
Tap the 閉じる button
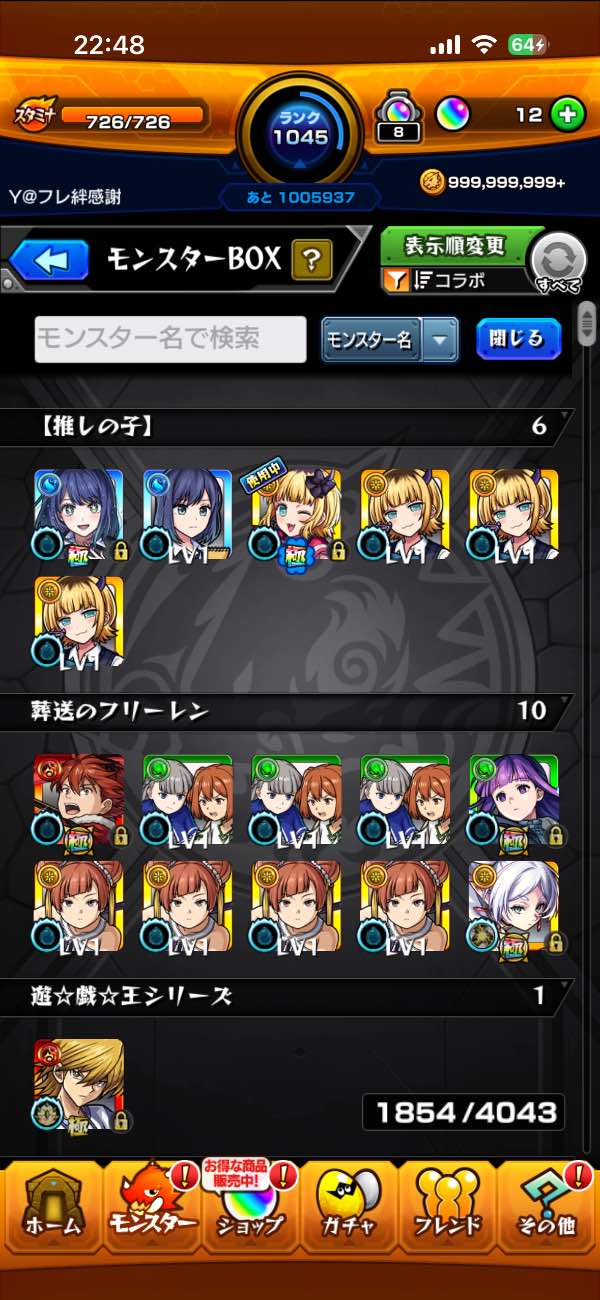coord(517,339)
